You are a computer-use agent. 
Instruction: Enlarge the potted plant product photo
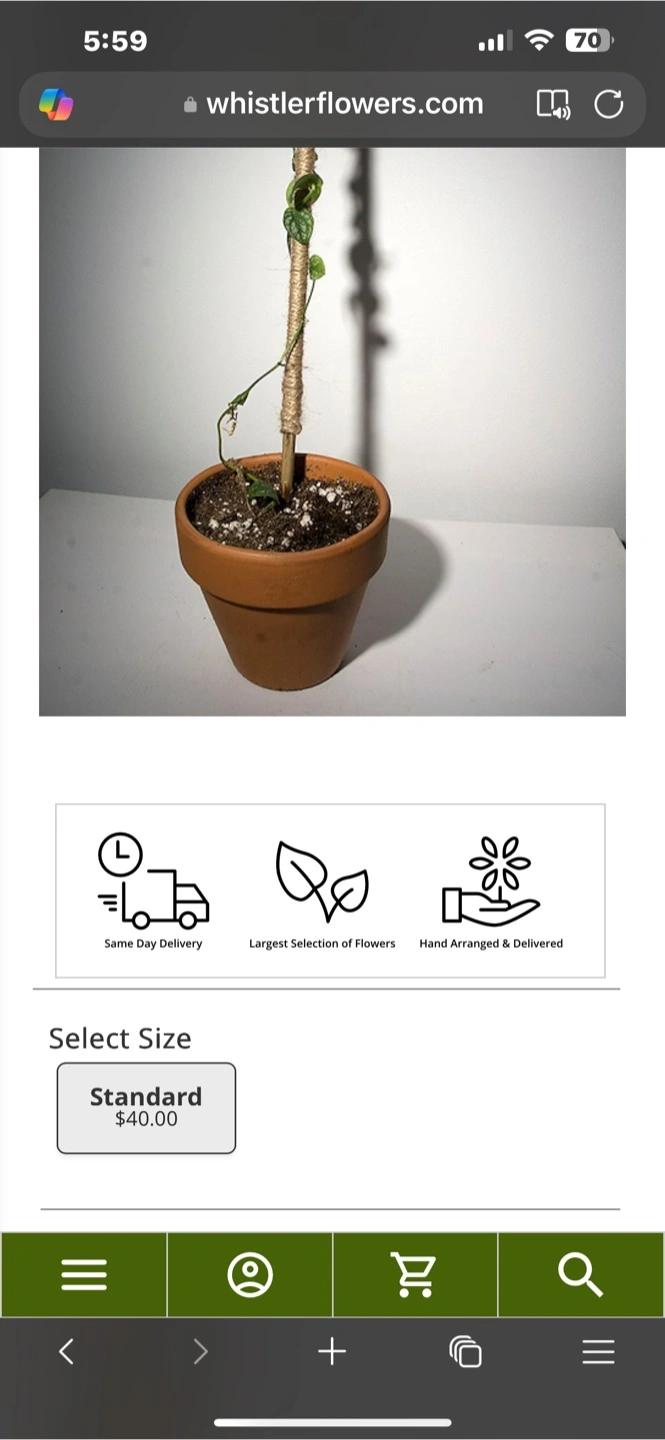[332, 432]
